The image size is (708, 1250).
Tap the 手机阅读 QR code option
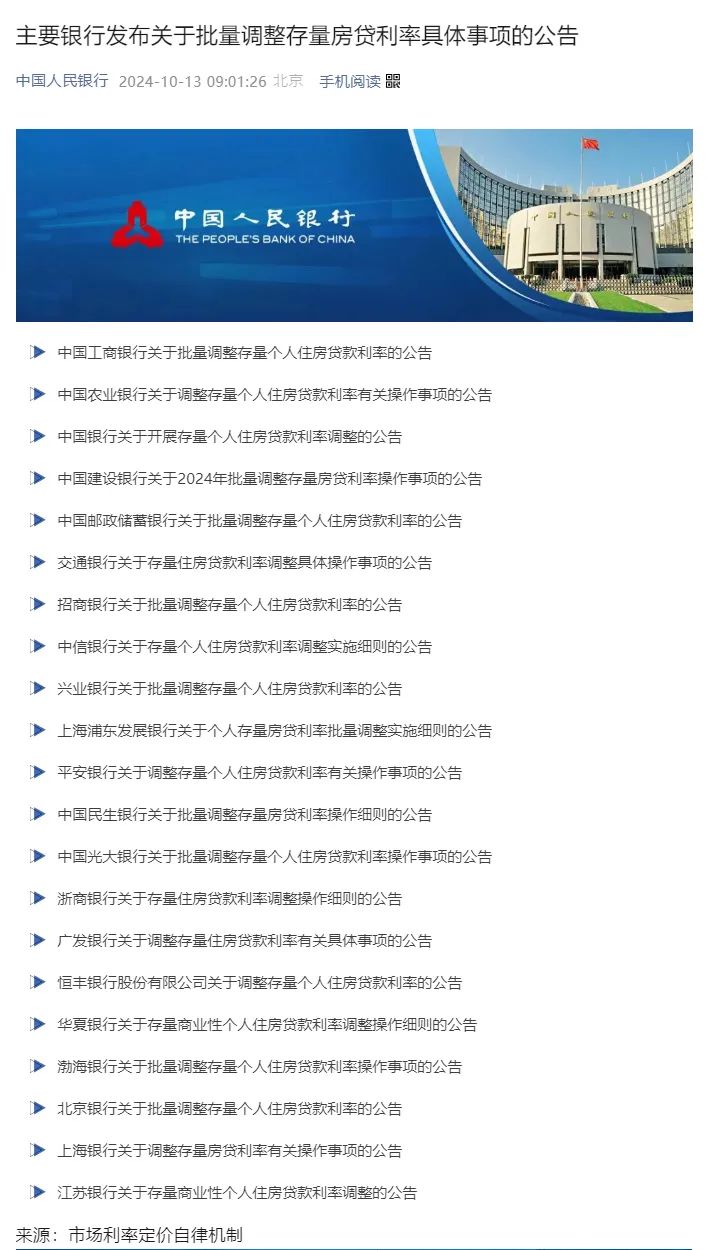[x=359, y=81]
